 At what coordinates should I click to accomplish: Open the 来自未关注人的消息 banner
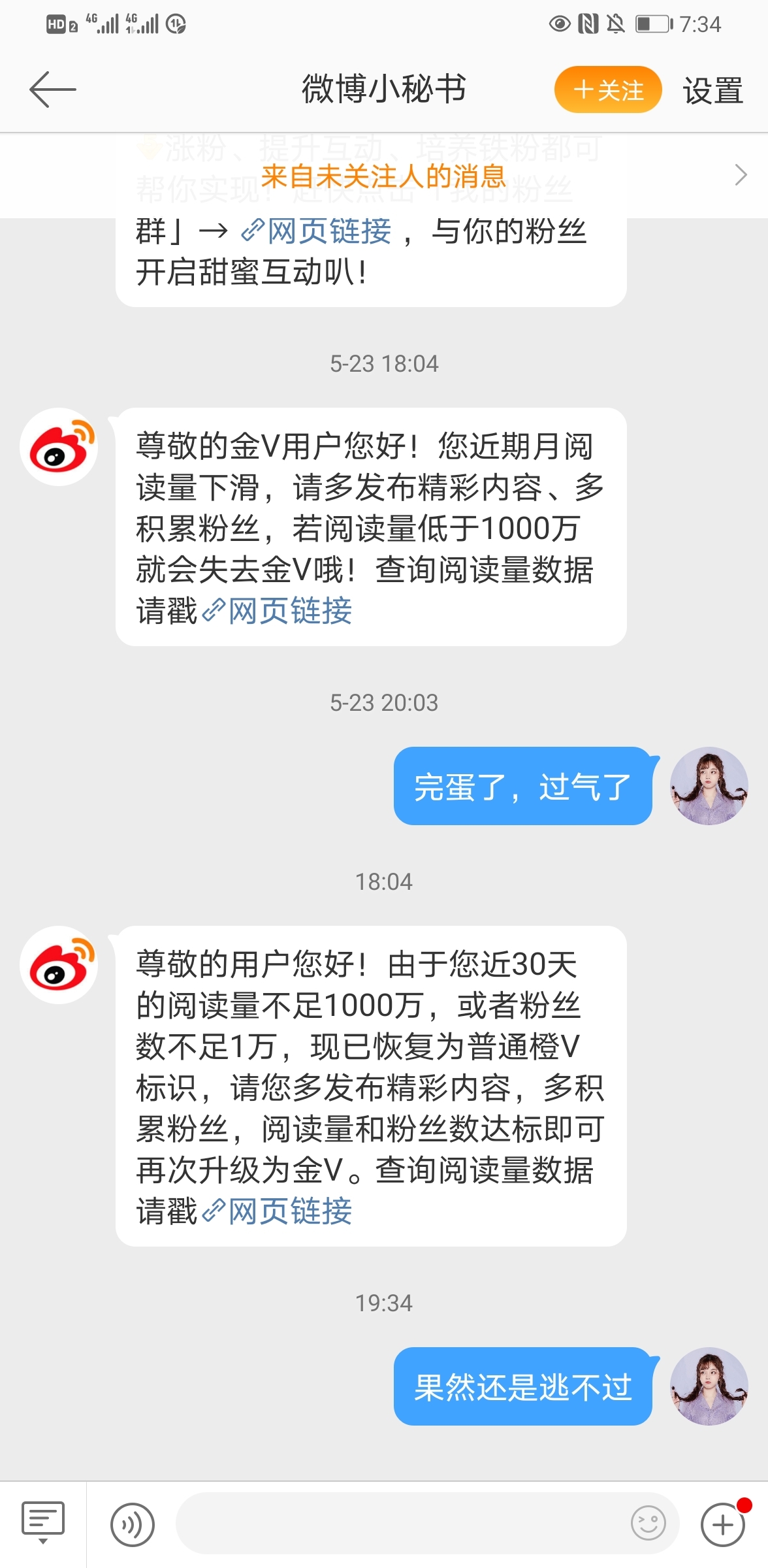[384, 176]
